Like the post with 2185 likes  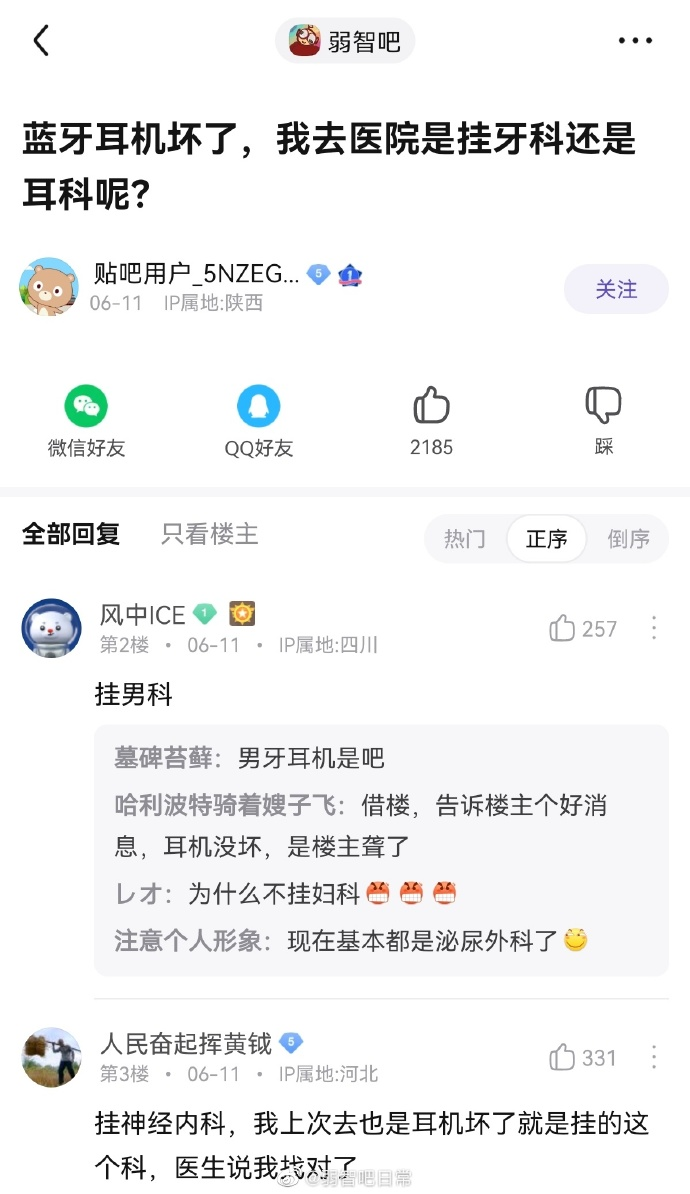tap(431, 421)
